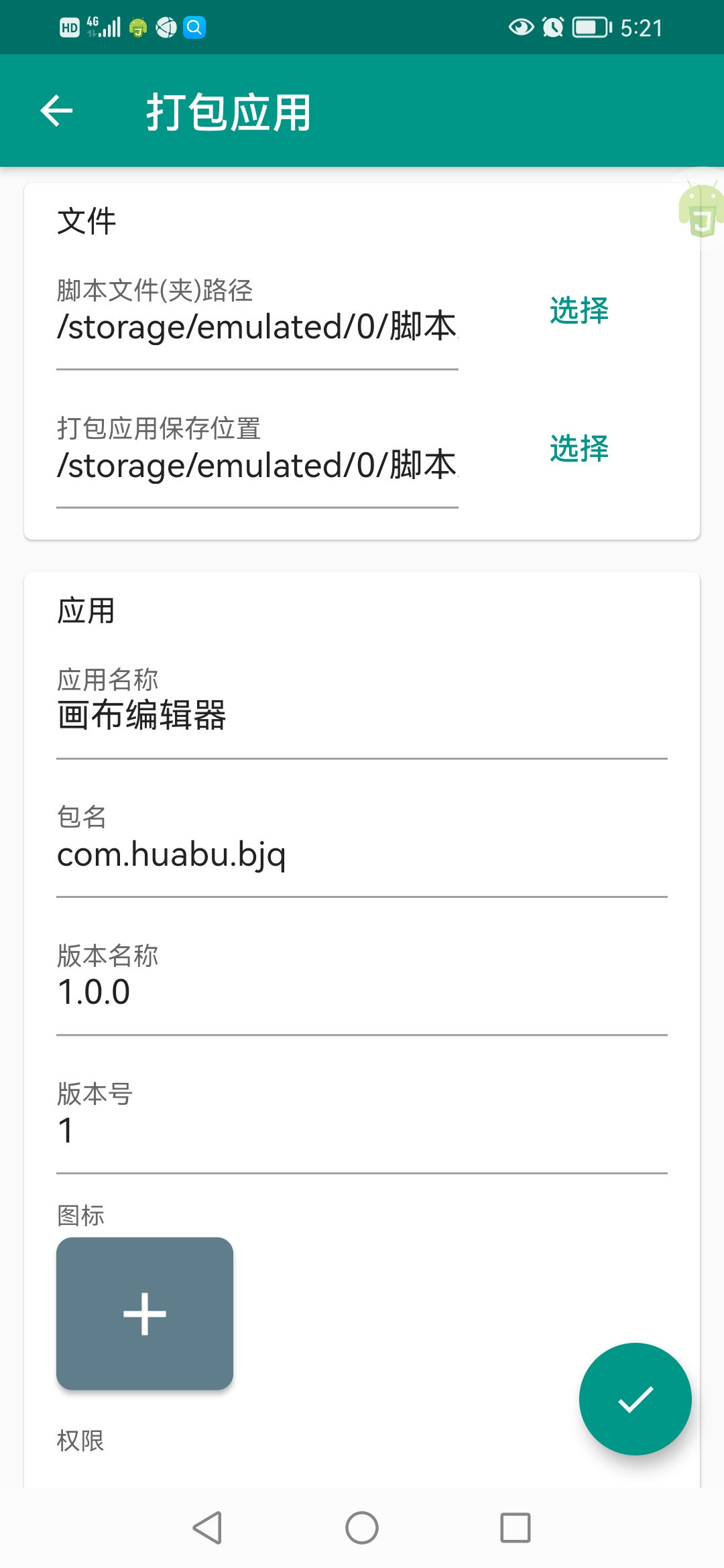Go back from the 打包应用 screen

point(57,111)
